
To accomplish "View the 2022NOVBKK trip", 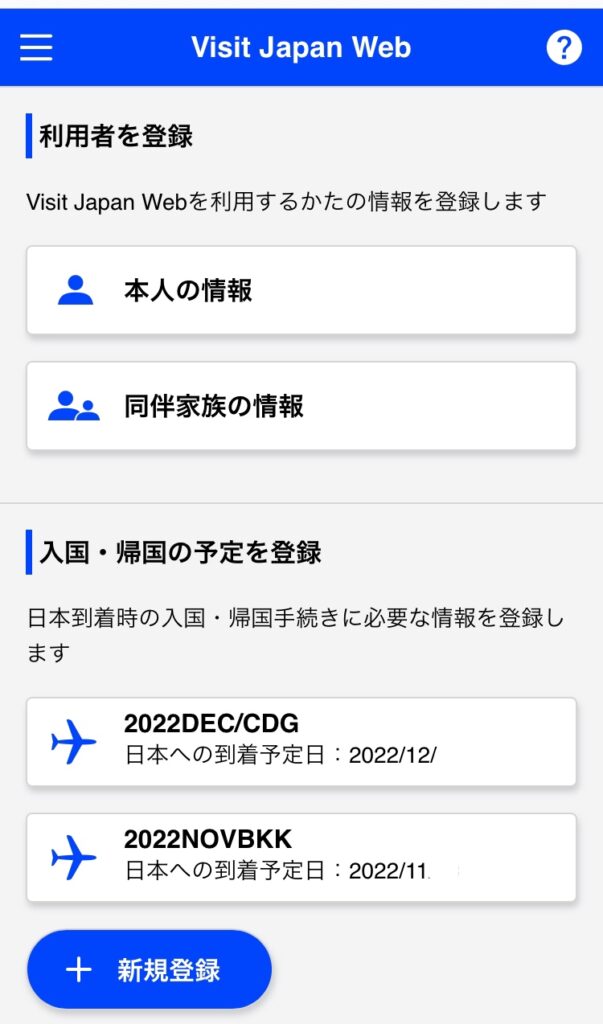I will pos(301,857).
